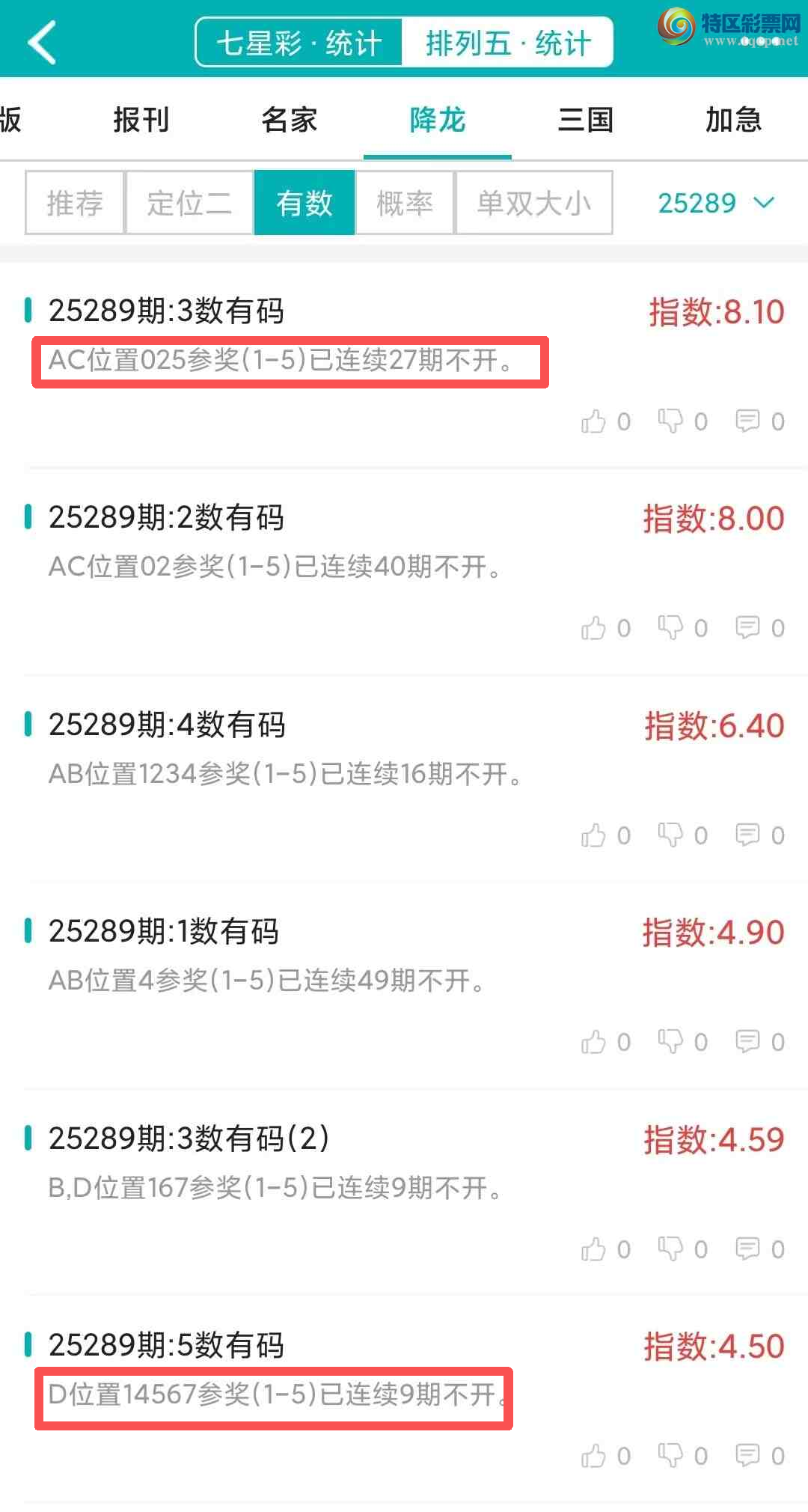Select the 推荐 filter

tap(75, 203)
